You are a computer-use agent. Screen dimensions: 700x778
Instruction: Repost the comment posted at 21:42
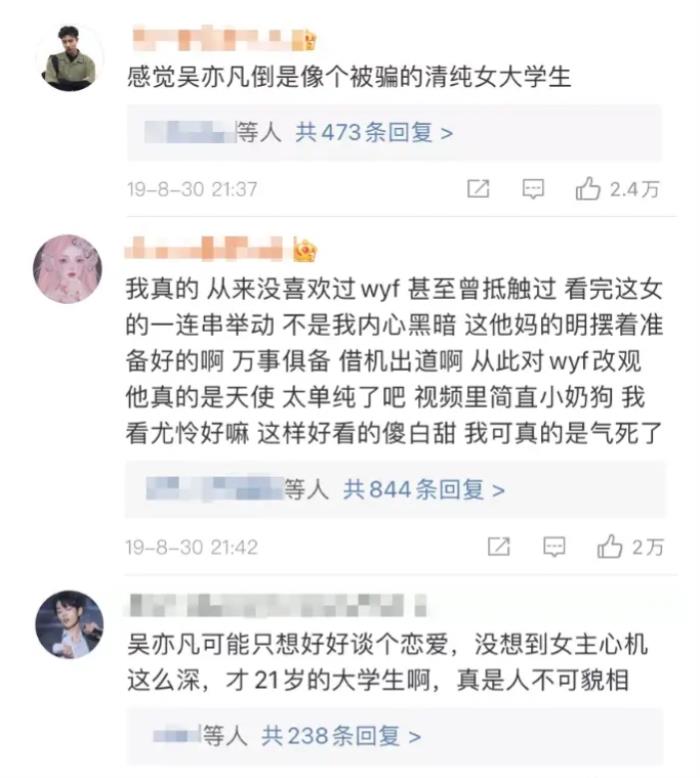[498, 546]
